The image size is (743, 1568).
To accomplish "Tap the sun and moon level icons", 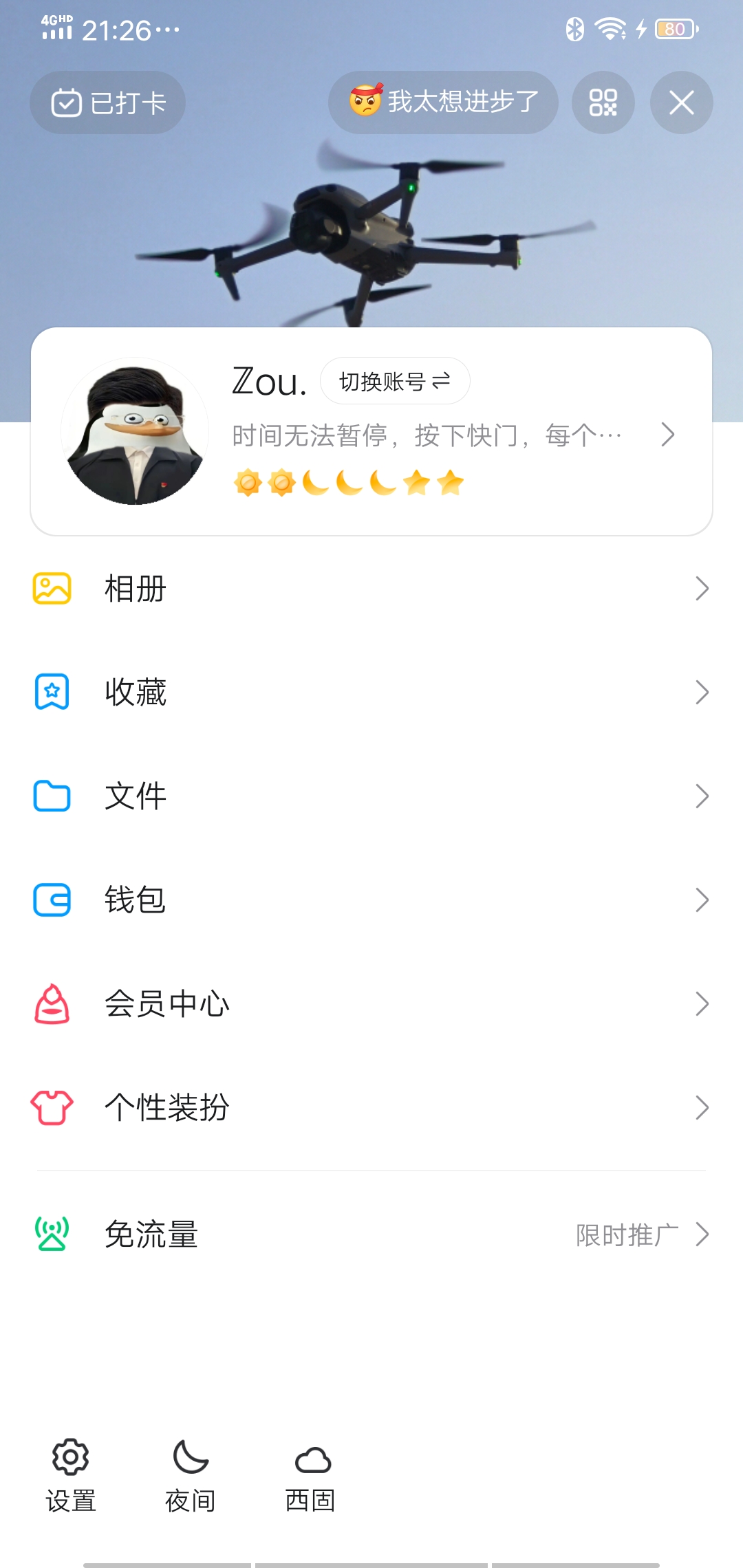I will (349, 483).
